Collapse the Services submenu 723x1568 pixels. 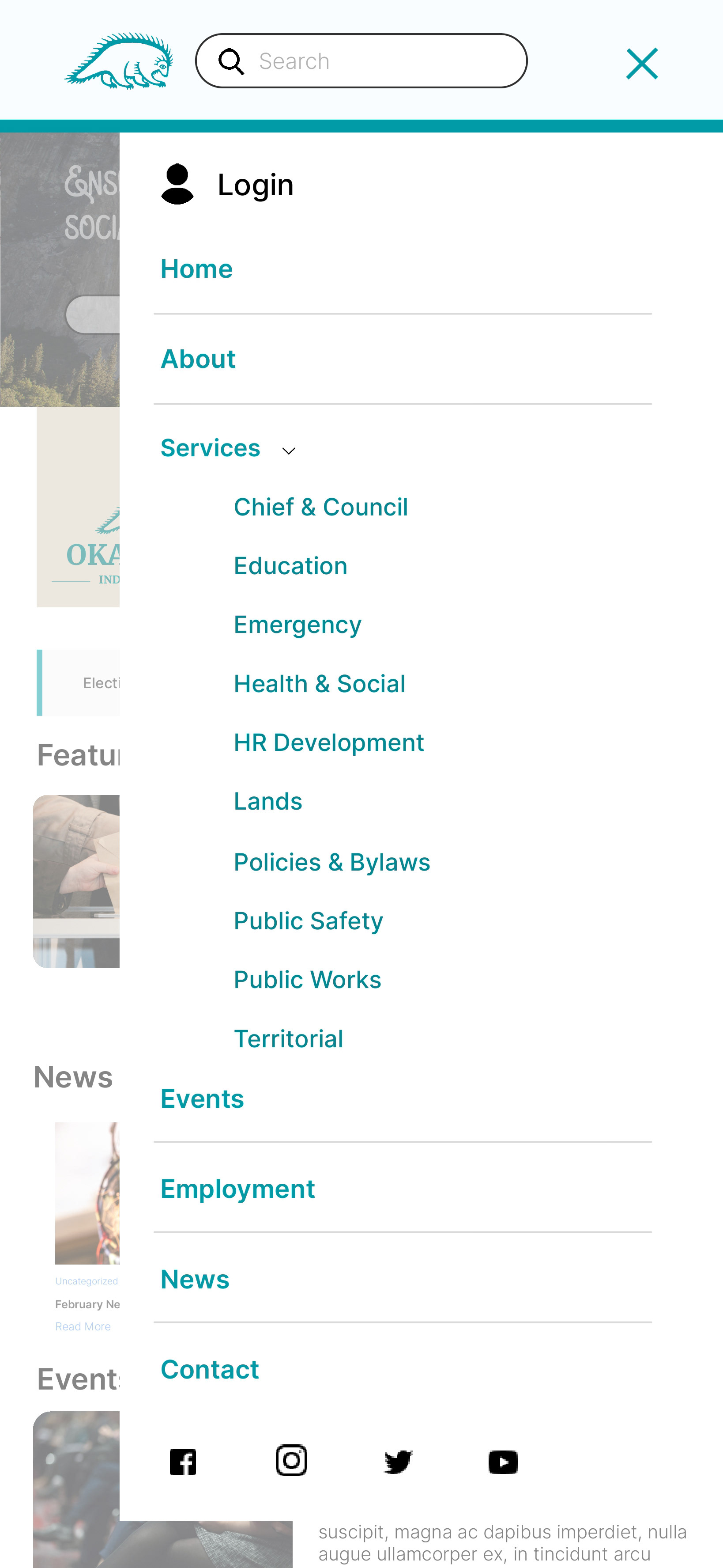tap(288, 451)
